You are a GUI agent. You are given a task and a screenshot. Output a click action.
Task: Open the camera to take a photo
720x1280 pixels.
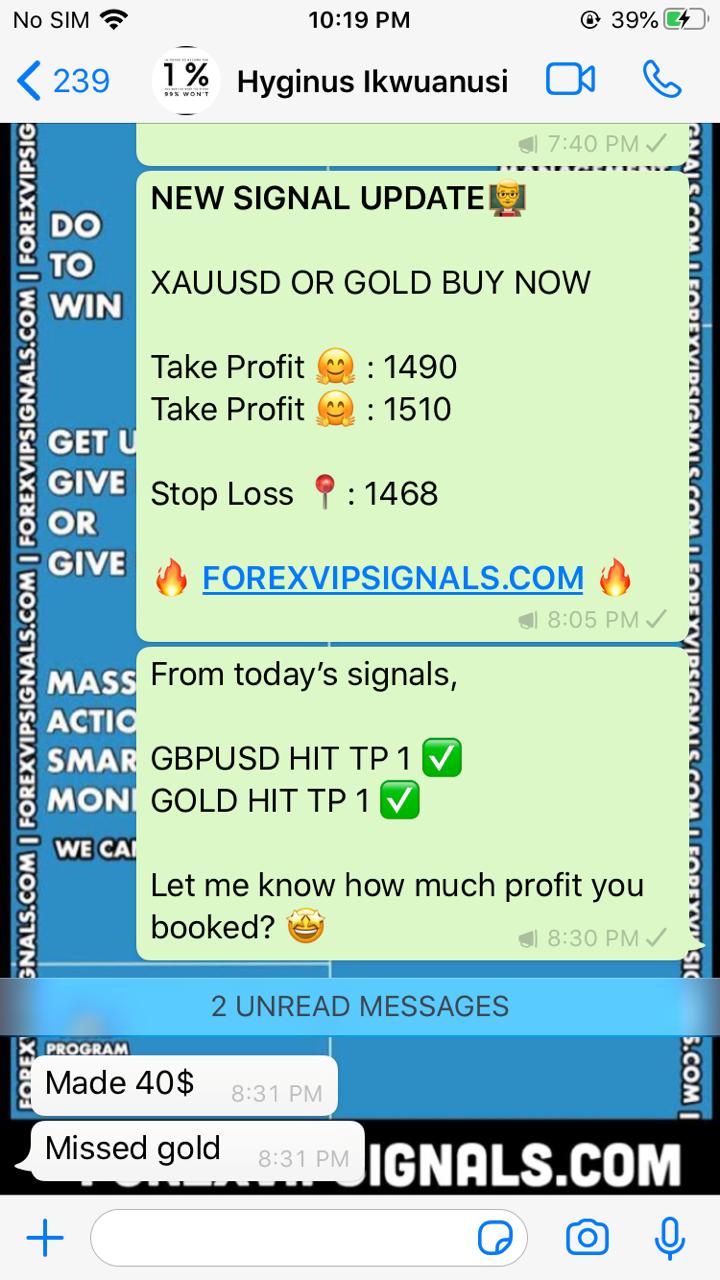coord(587,1238)
